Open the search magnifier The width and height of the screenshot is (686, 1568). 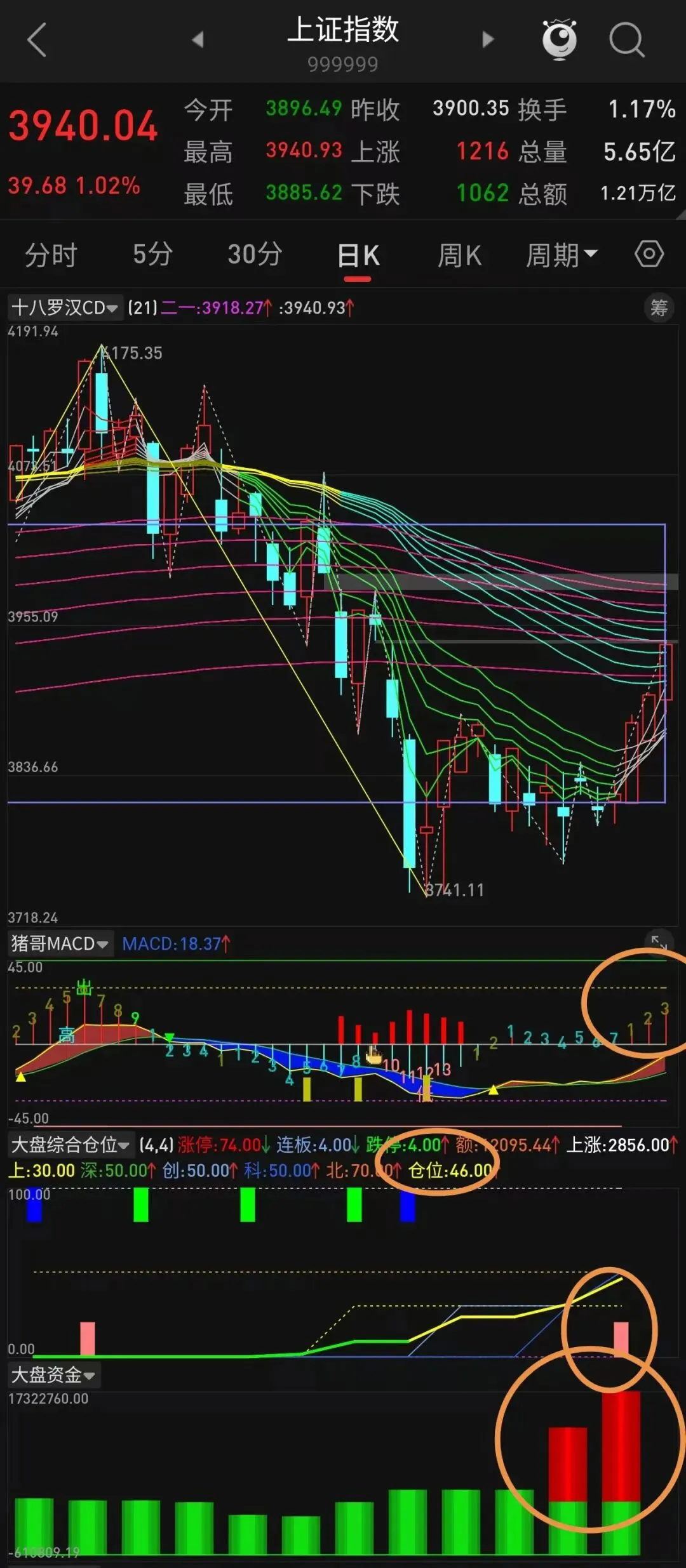coord(626,39)
